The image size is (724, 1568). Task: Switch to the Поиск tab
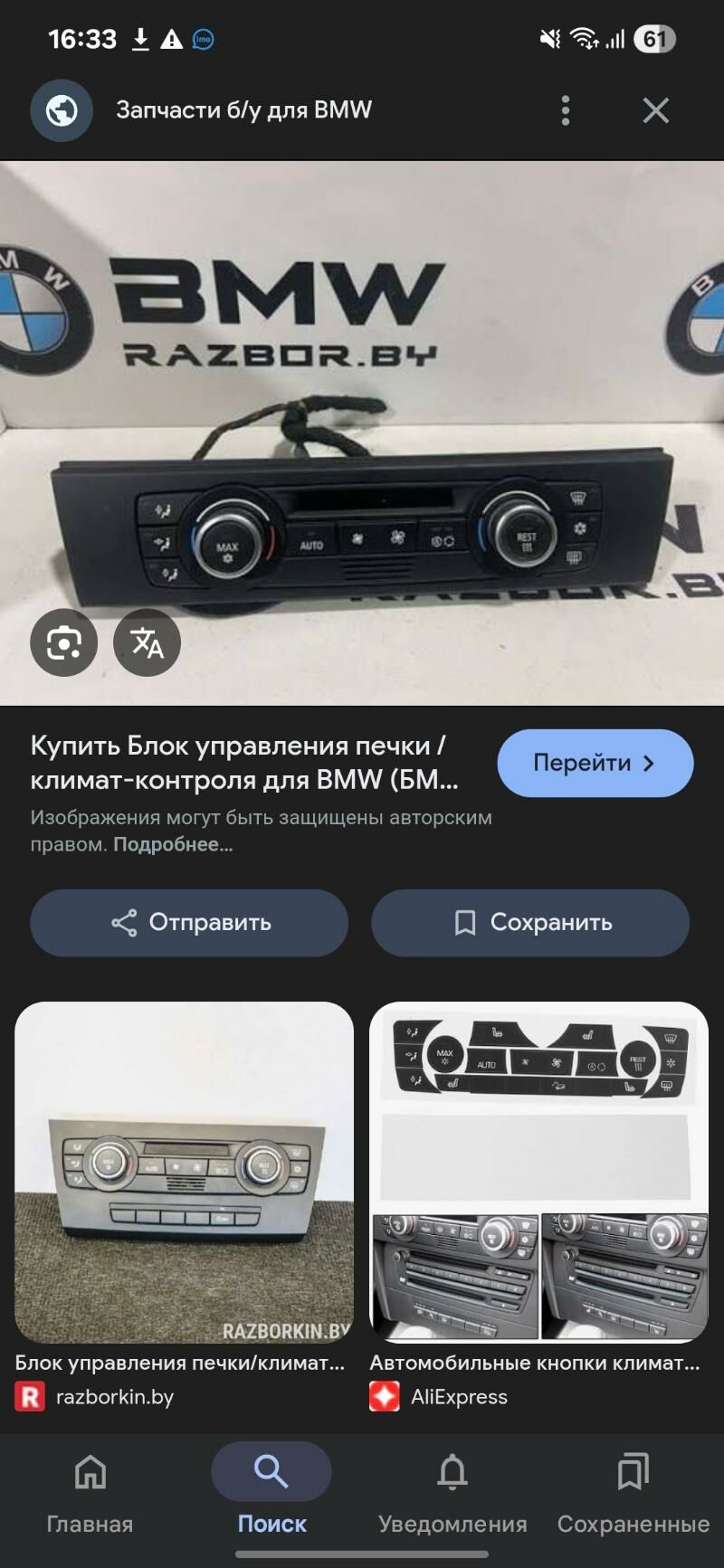271,1494
